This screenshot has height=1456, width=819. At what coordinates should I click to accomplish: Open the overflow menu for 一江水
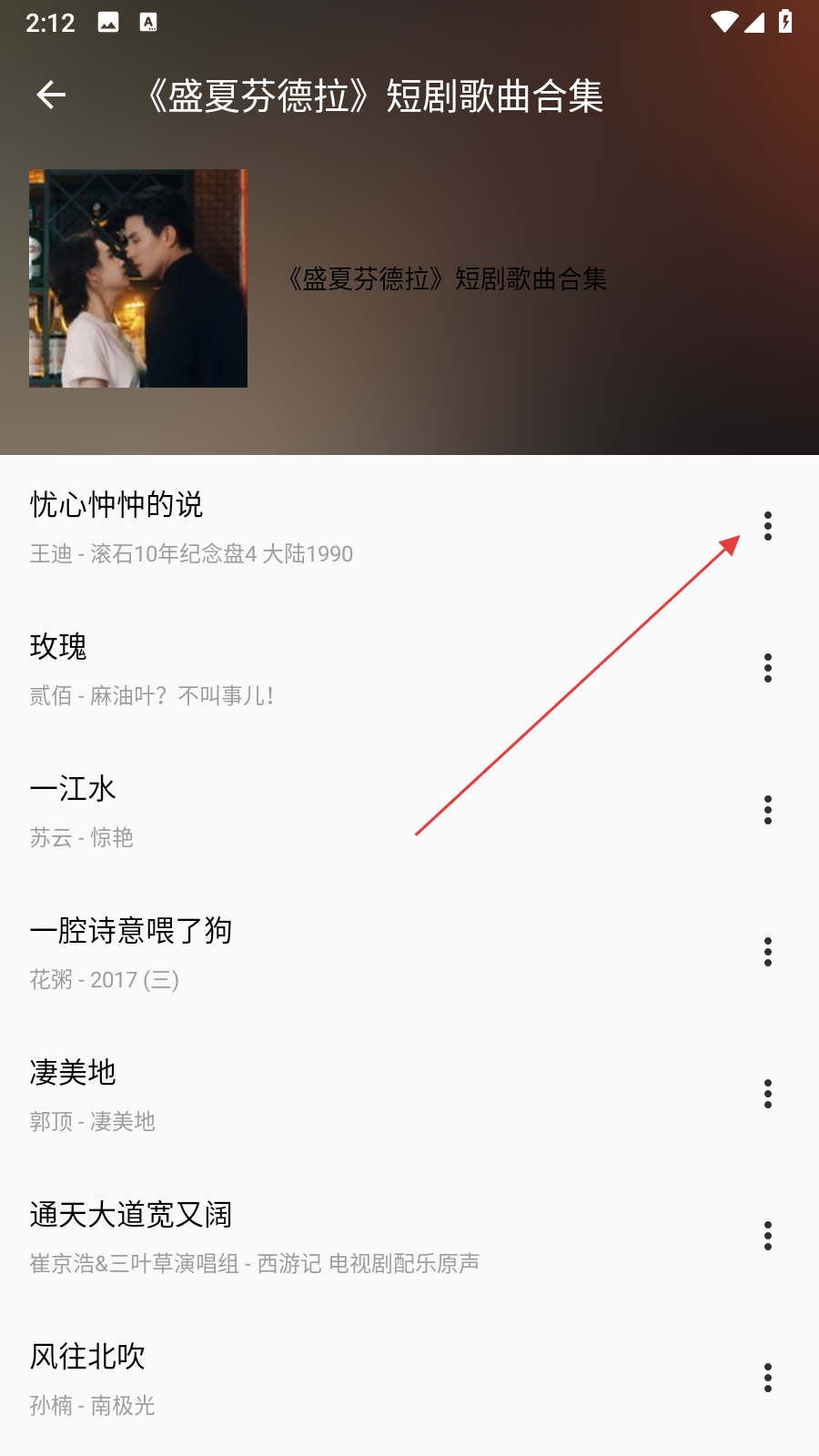pyautogui.click(x=769, y=809)
